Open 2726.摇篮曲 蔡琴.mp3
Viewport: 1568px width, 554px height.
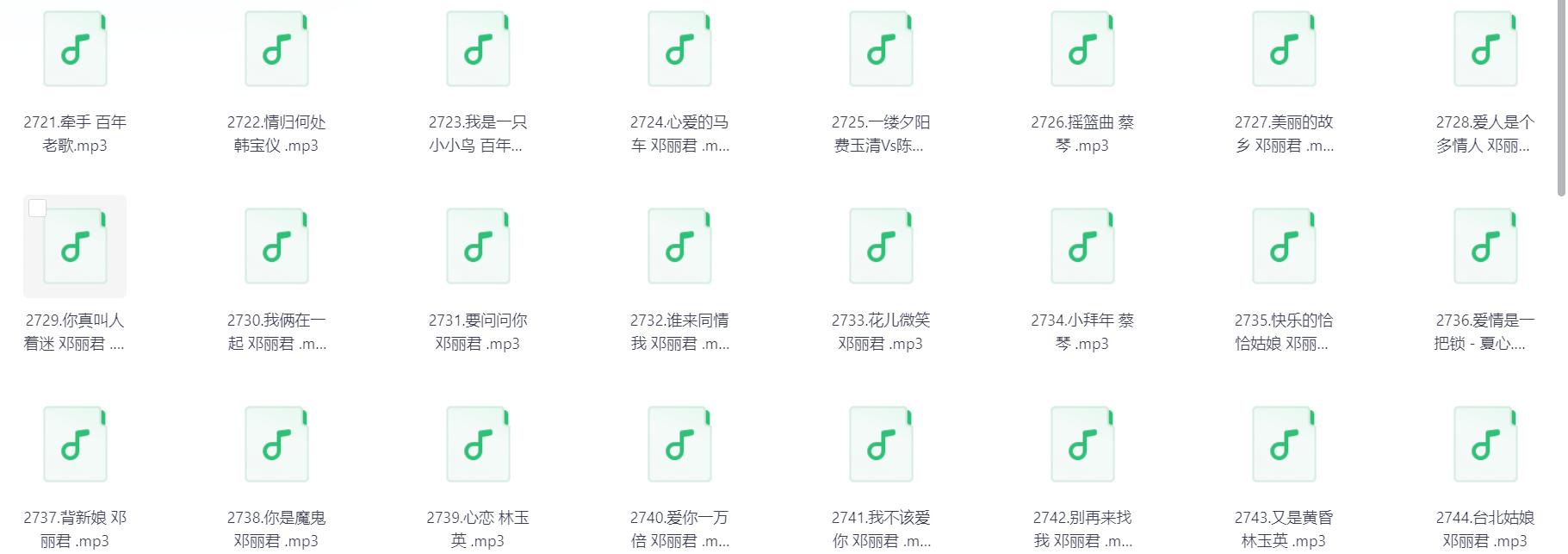1082,50
